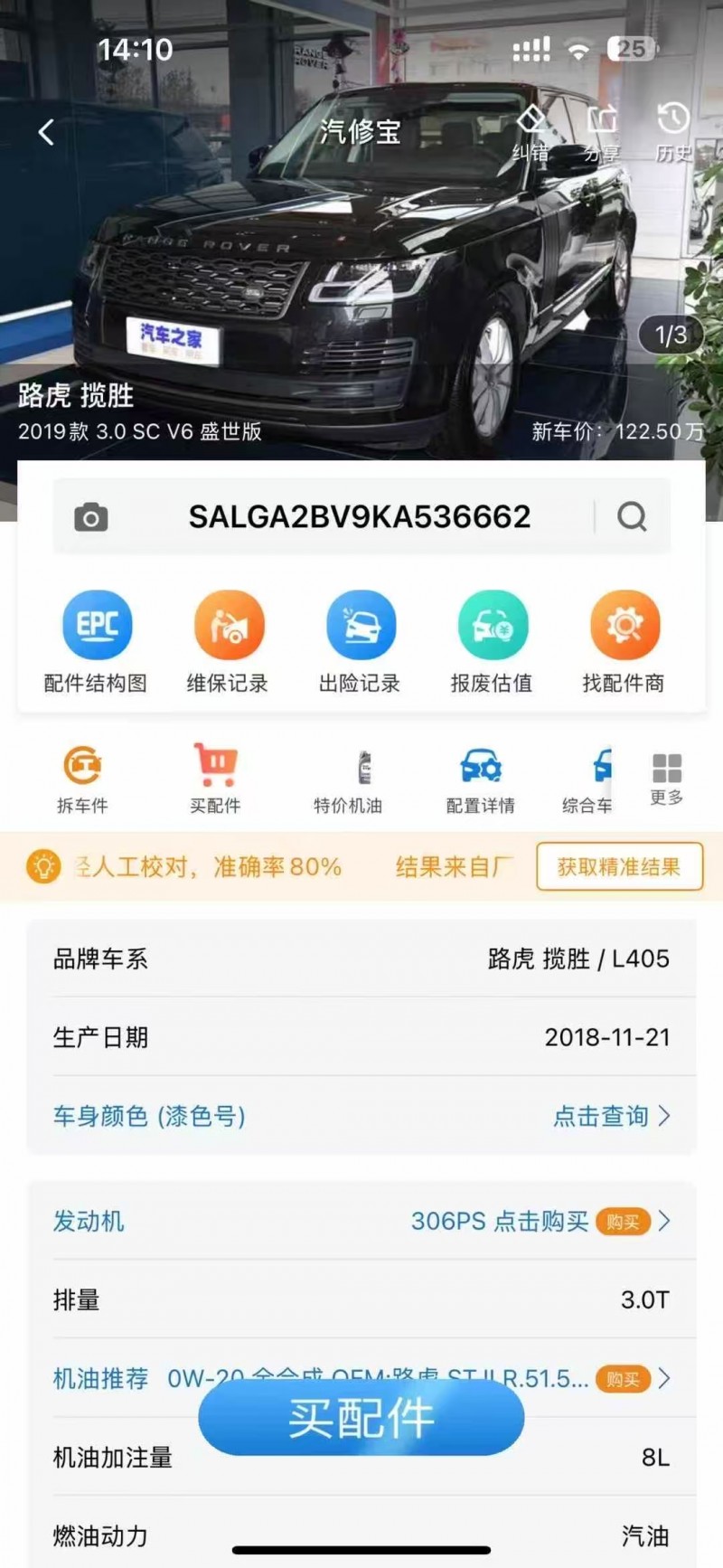The height and width of the screenshot is (1568, 723).
Task: Click the VIN input field SALGA2BV9KA536662
Action: pos(360,516)
